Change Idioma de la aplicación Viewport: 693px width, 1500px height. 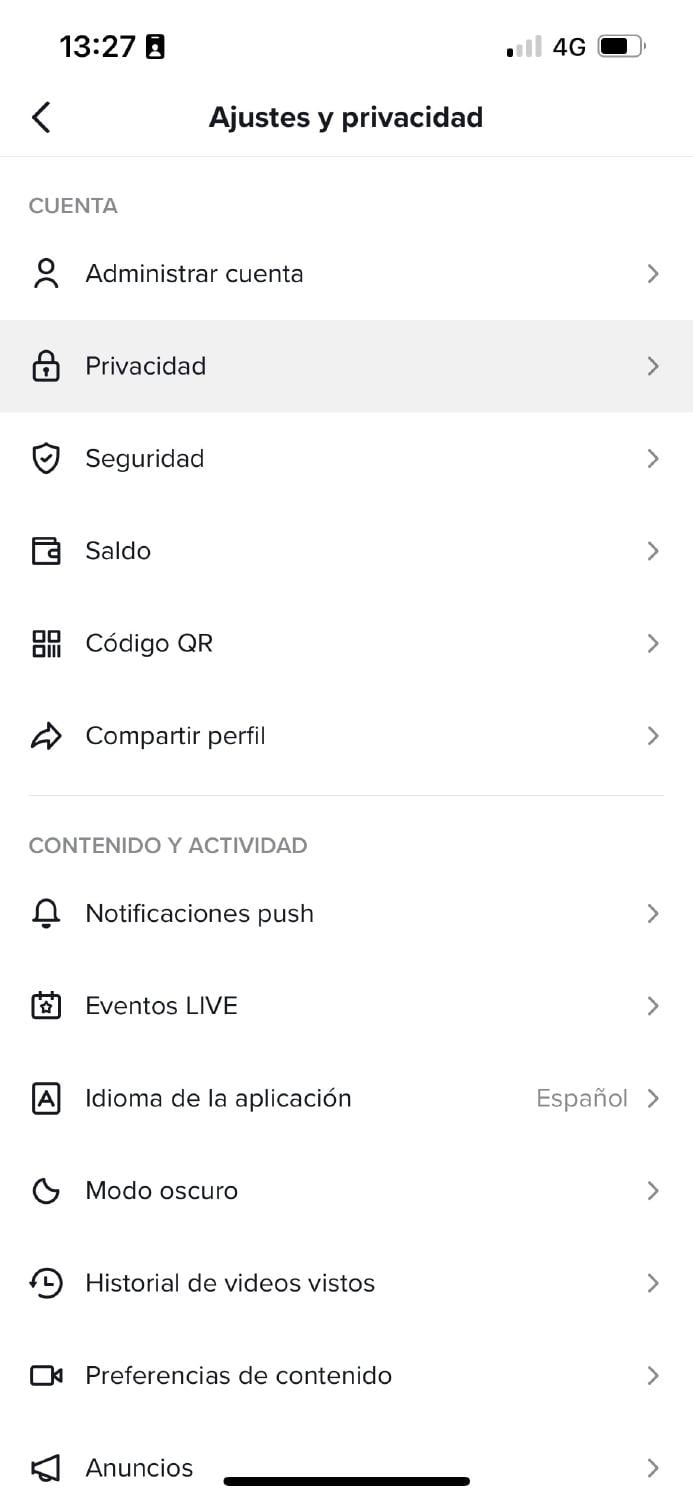click(x=346, y=1098)
